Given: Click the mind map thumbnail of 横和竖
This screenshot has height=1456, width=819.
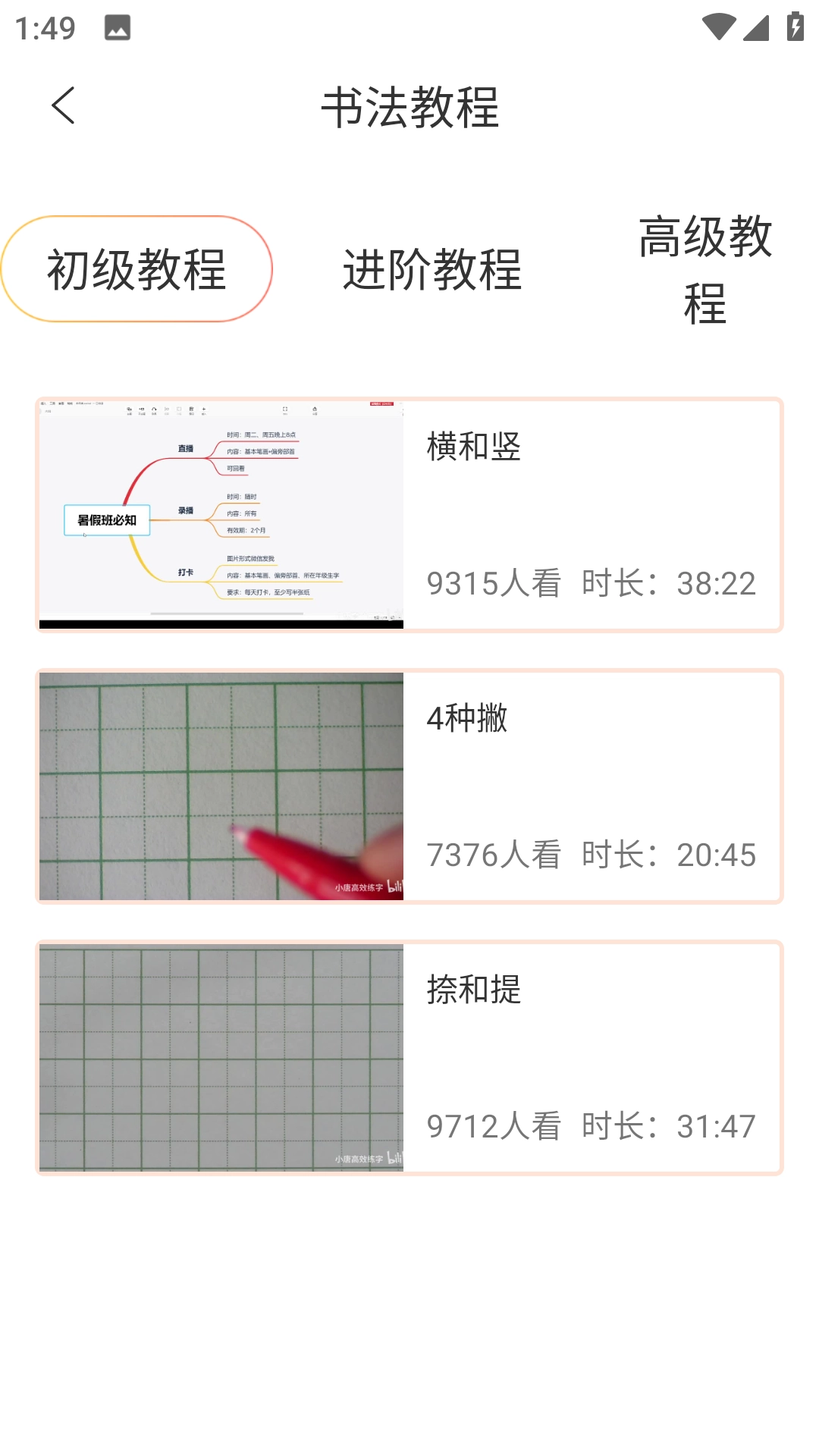Looking at the screenshot, I should pos(220,512).
